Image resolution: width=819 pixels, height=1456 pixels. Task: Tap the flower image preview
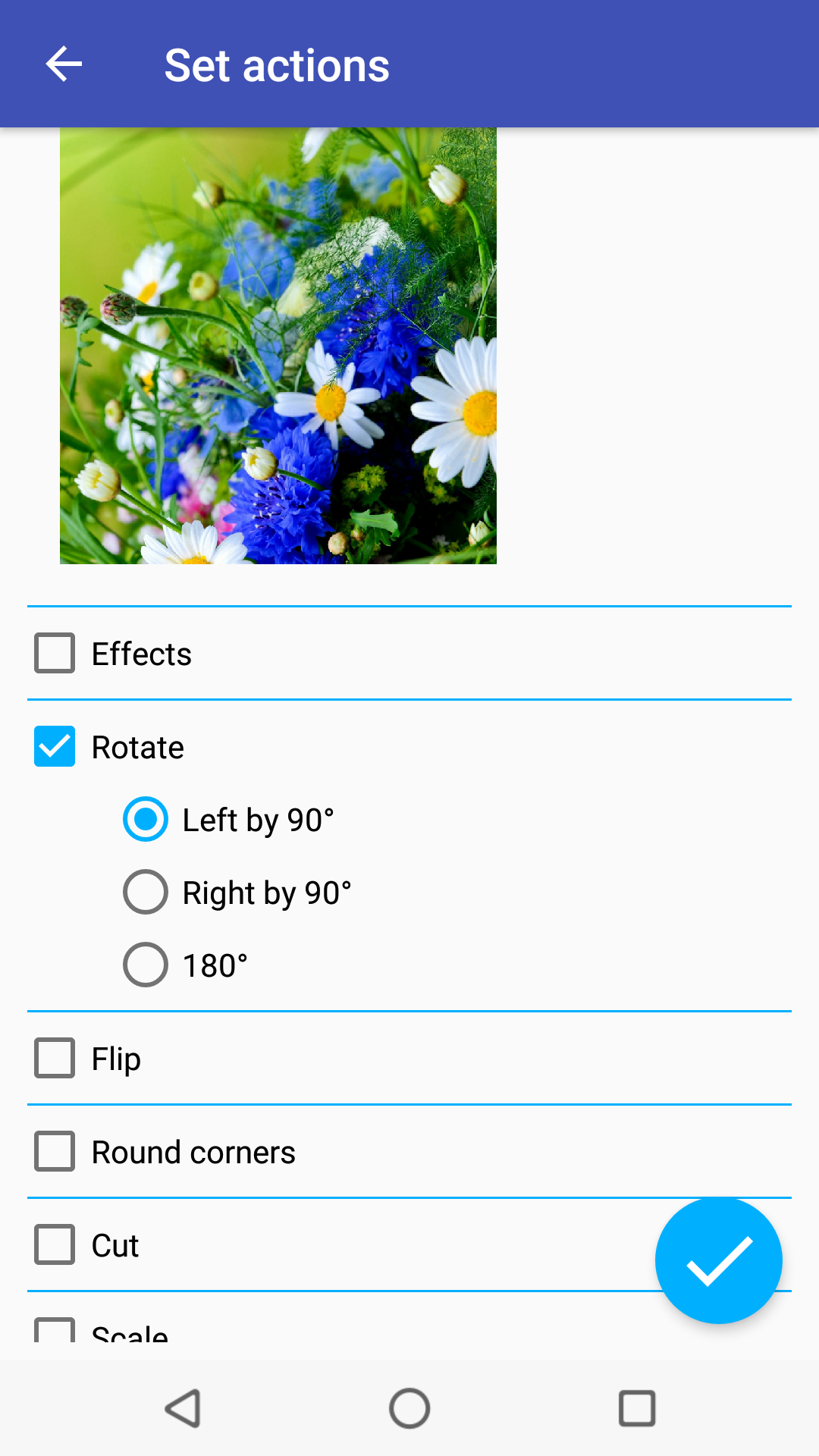coord(278,346)
